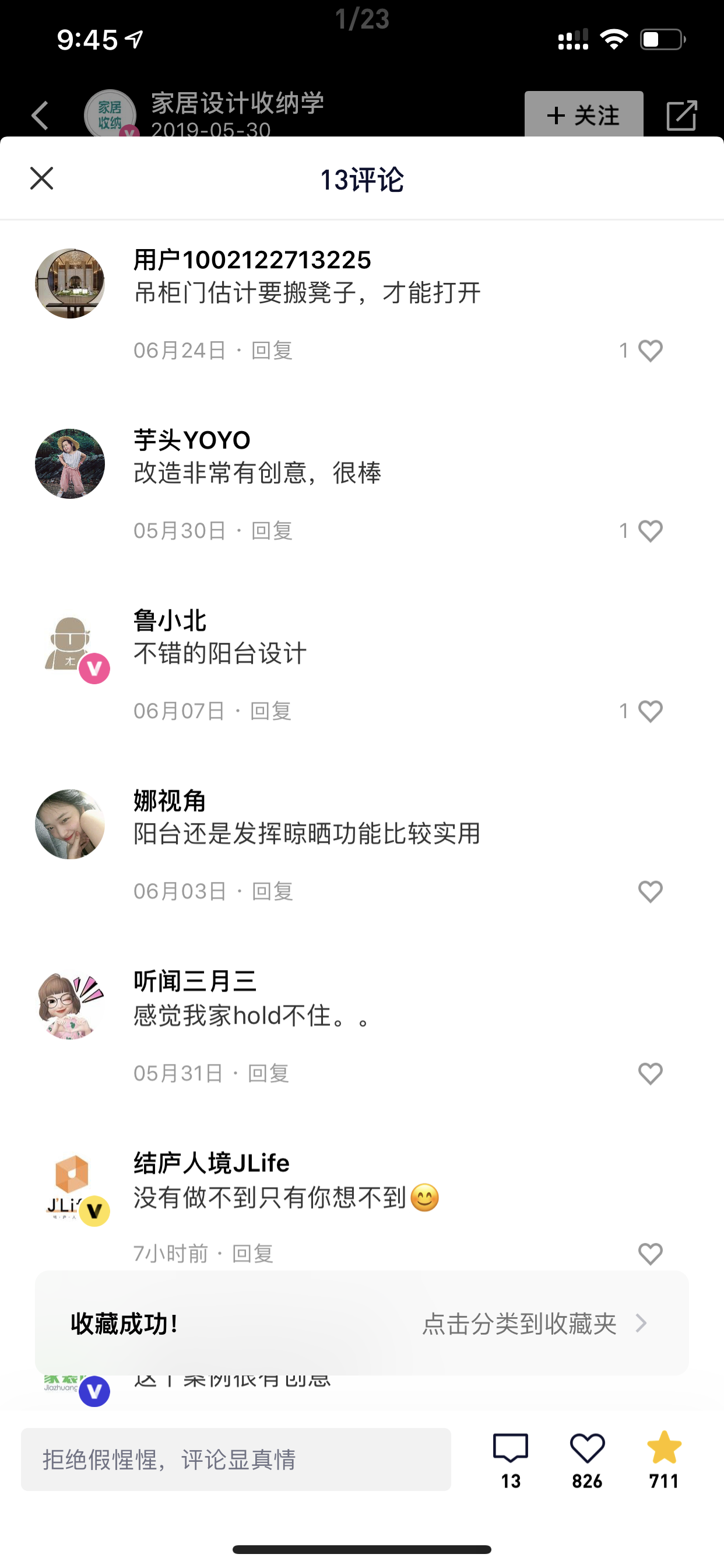Reply to 听闻三月三's comment
724x1568 pixels.
(268, 1073)
